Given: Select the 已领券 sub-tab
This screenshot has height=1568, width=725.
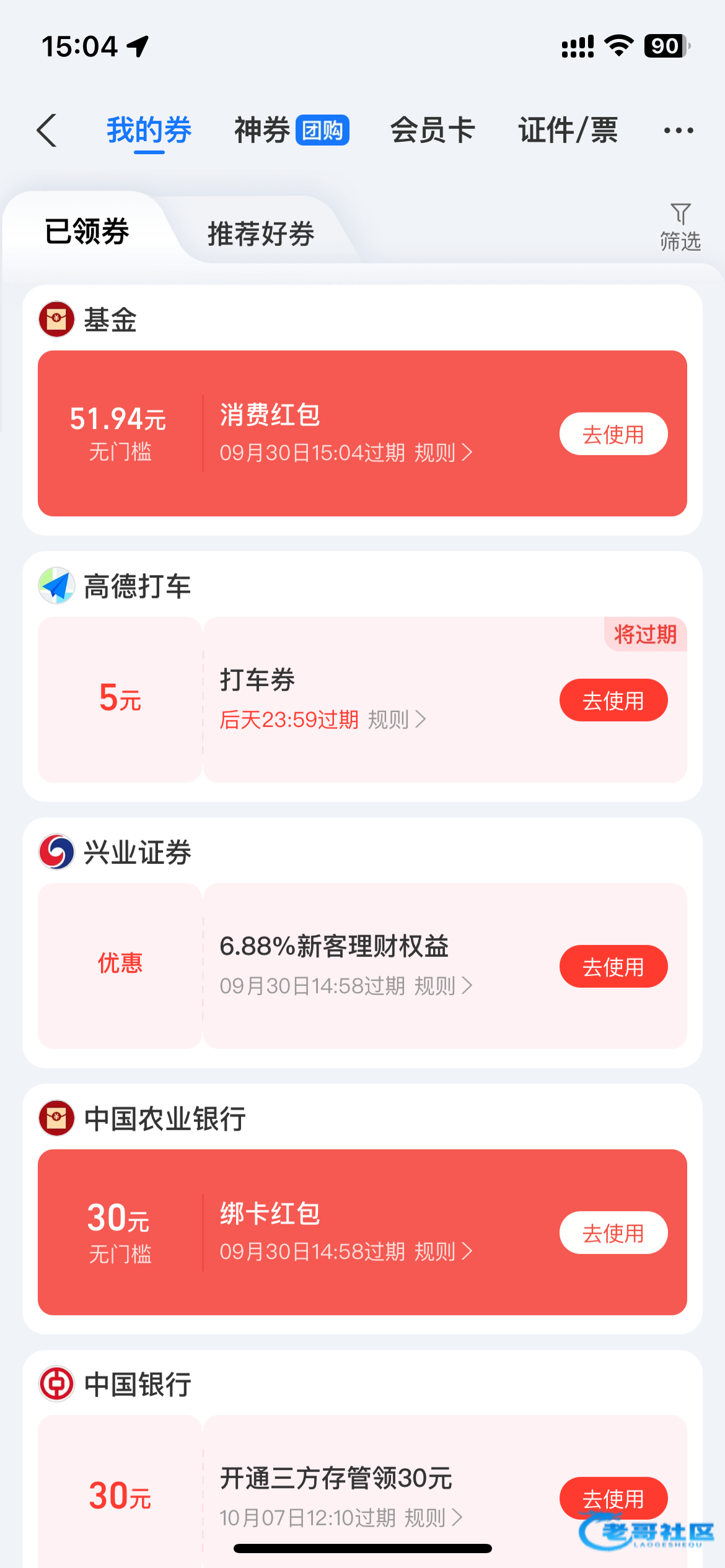Looking at the screenshot, I should coord(87,232).
